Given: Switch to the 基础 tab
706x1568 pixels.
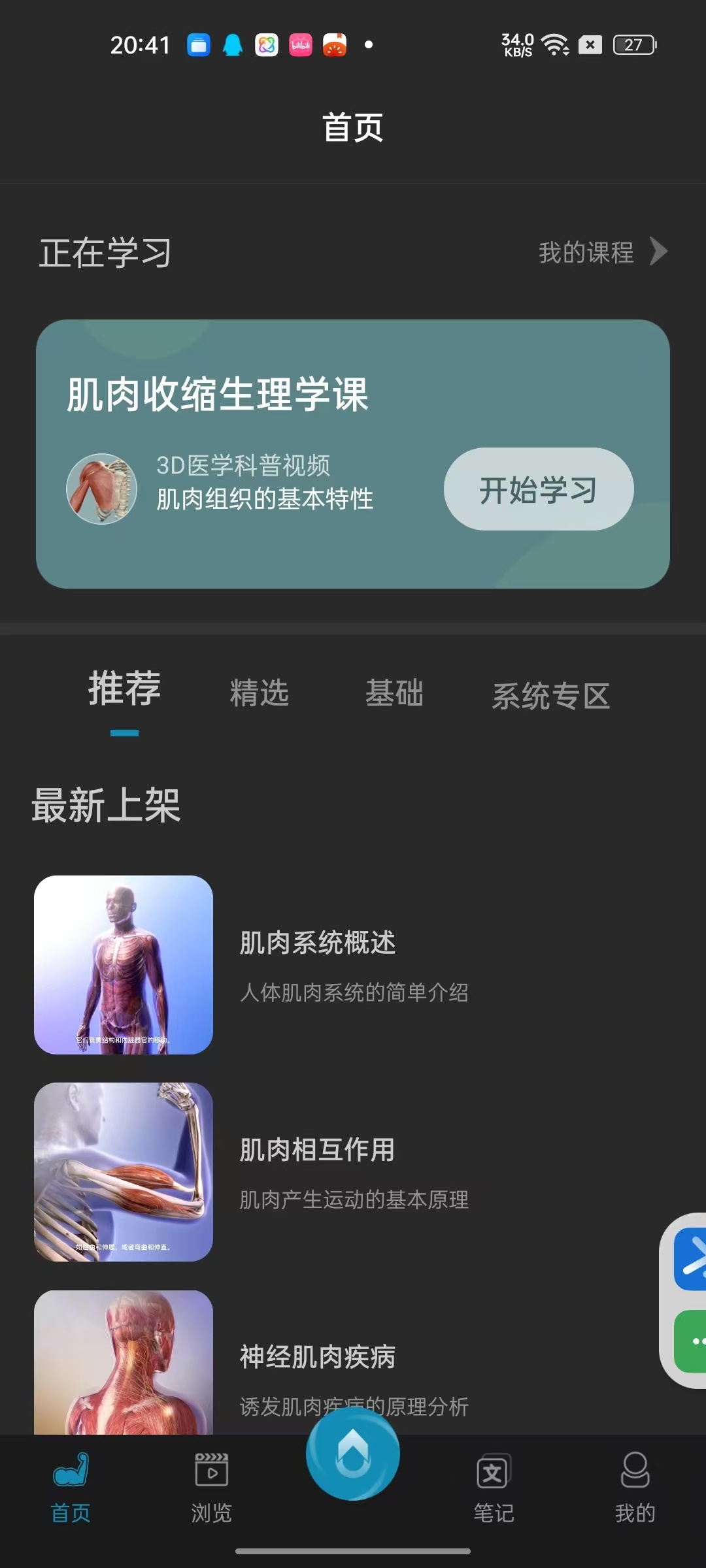Looking at the screenshot, I should [x=394, y=693].
